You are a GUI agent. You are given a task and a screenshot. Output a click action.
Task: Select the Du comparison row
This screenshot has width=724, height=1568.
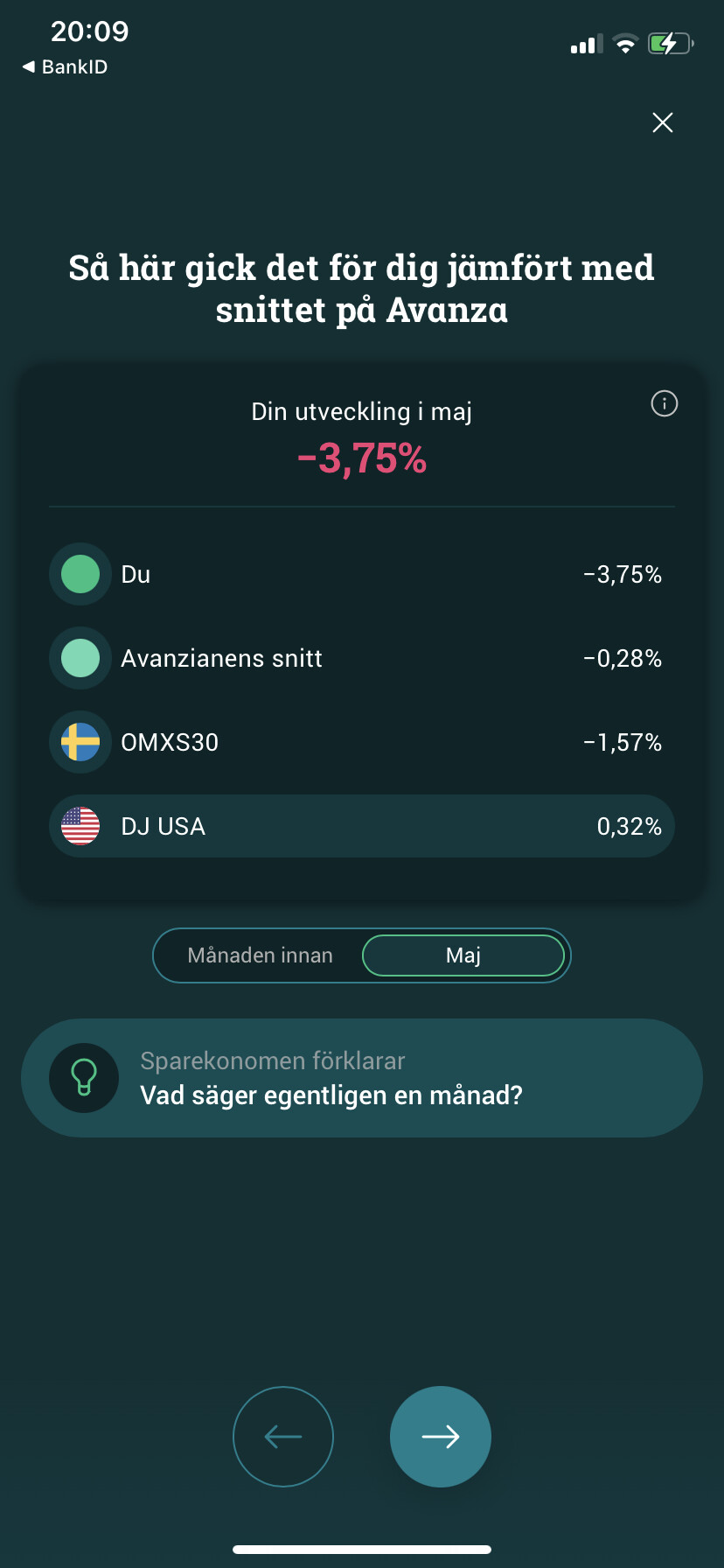click(x=362, y=574)
